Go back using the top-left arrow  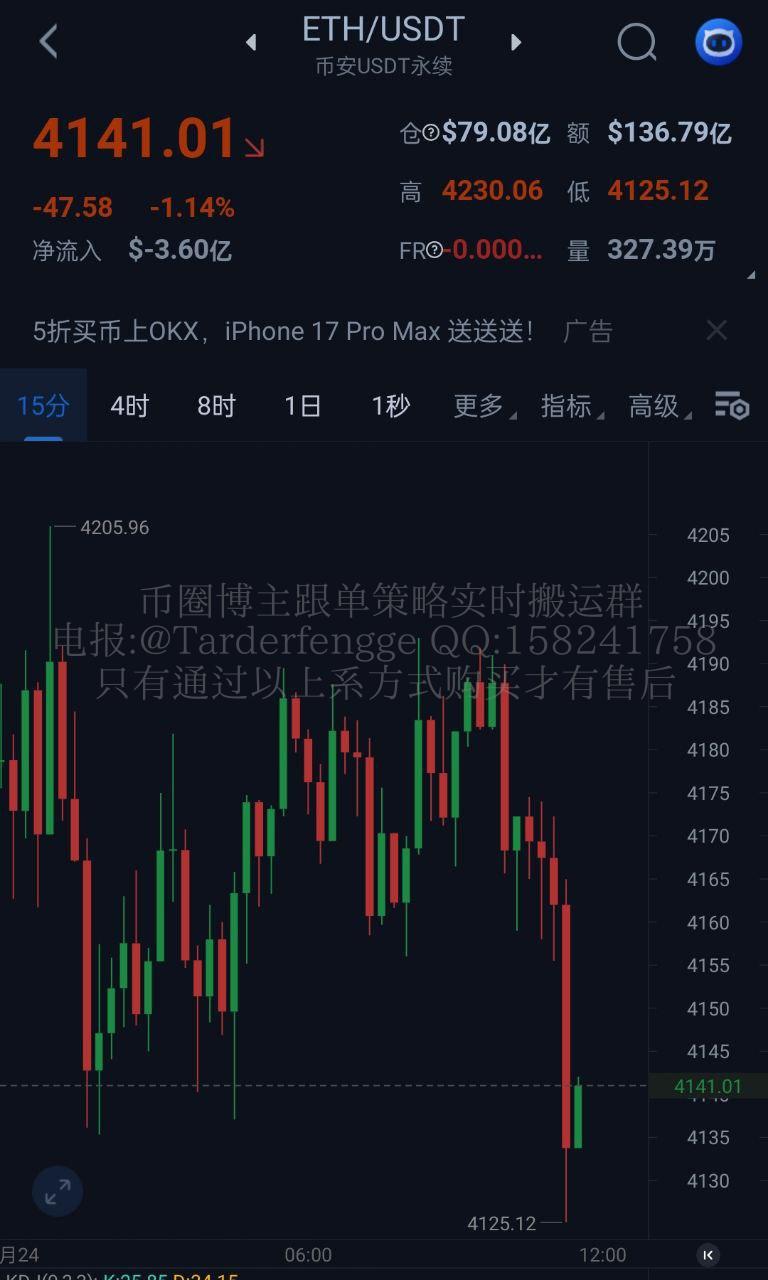pos(48,42)
